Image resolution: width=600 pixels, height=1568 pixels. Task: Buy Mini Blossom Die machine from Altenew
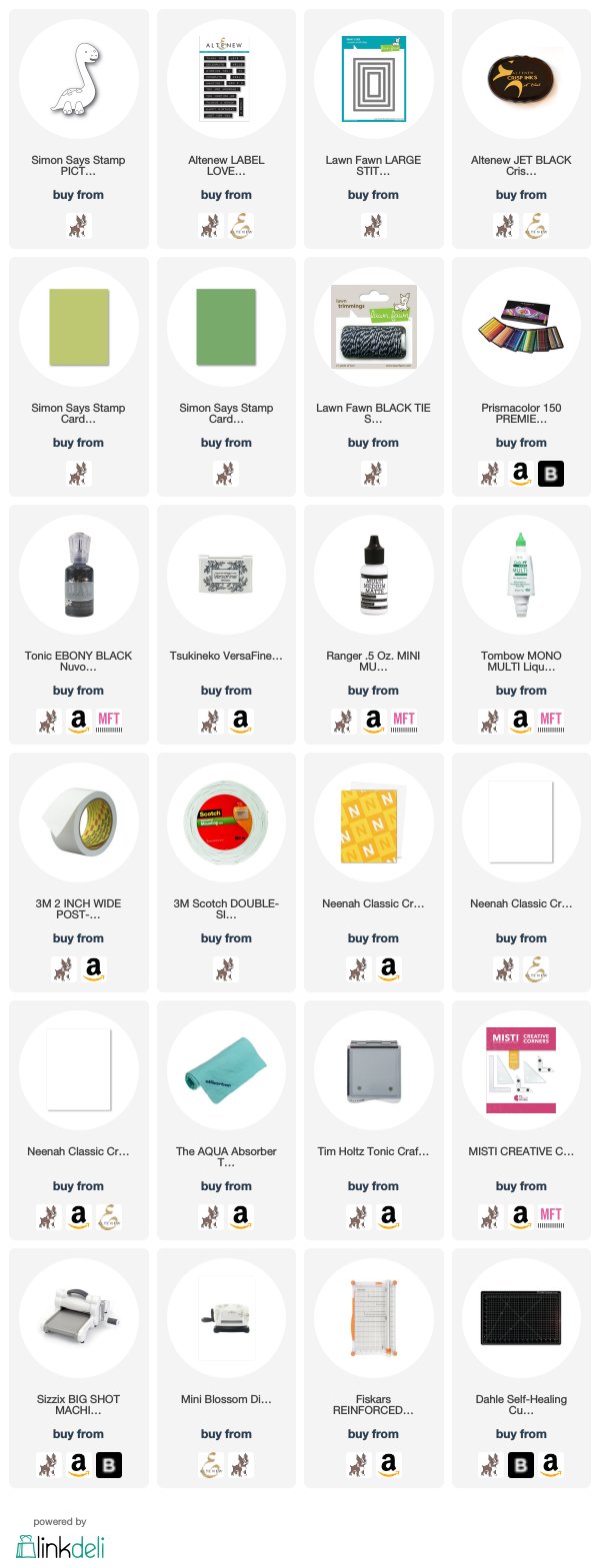211,1464
